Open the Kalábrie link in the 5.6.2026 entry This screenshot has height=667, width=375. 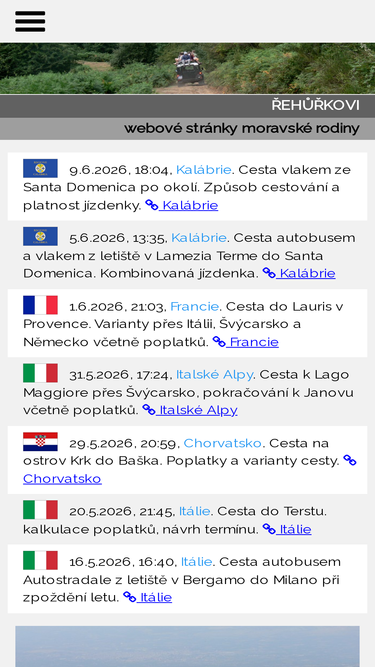coord(299,273)
